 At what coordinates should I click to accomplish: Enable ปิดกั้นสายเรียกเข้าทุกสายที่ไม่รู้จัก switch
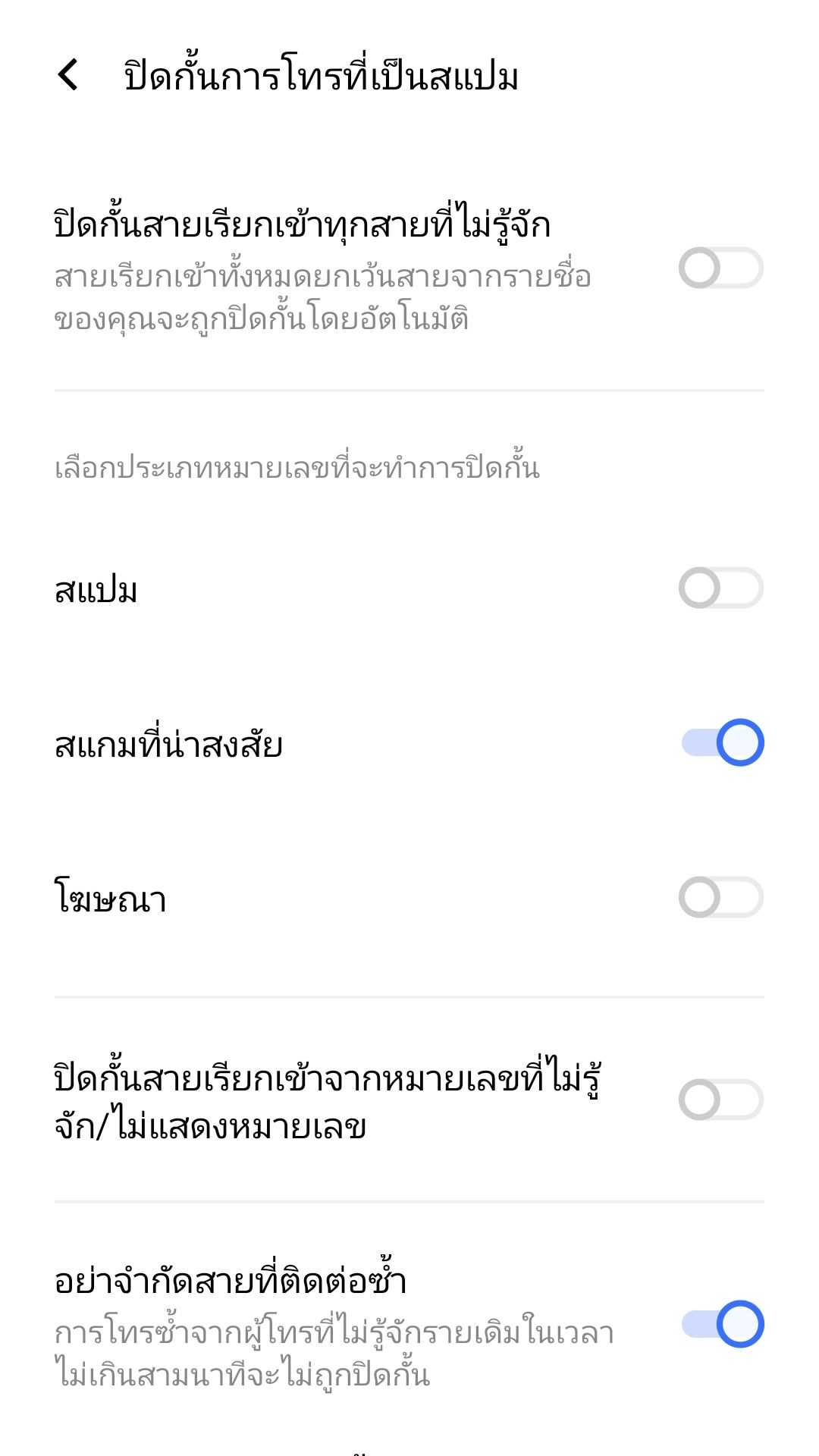point(720,268)
